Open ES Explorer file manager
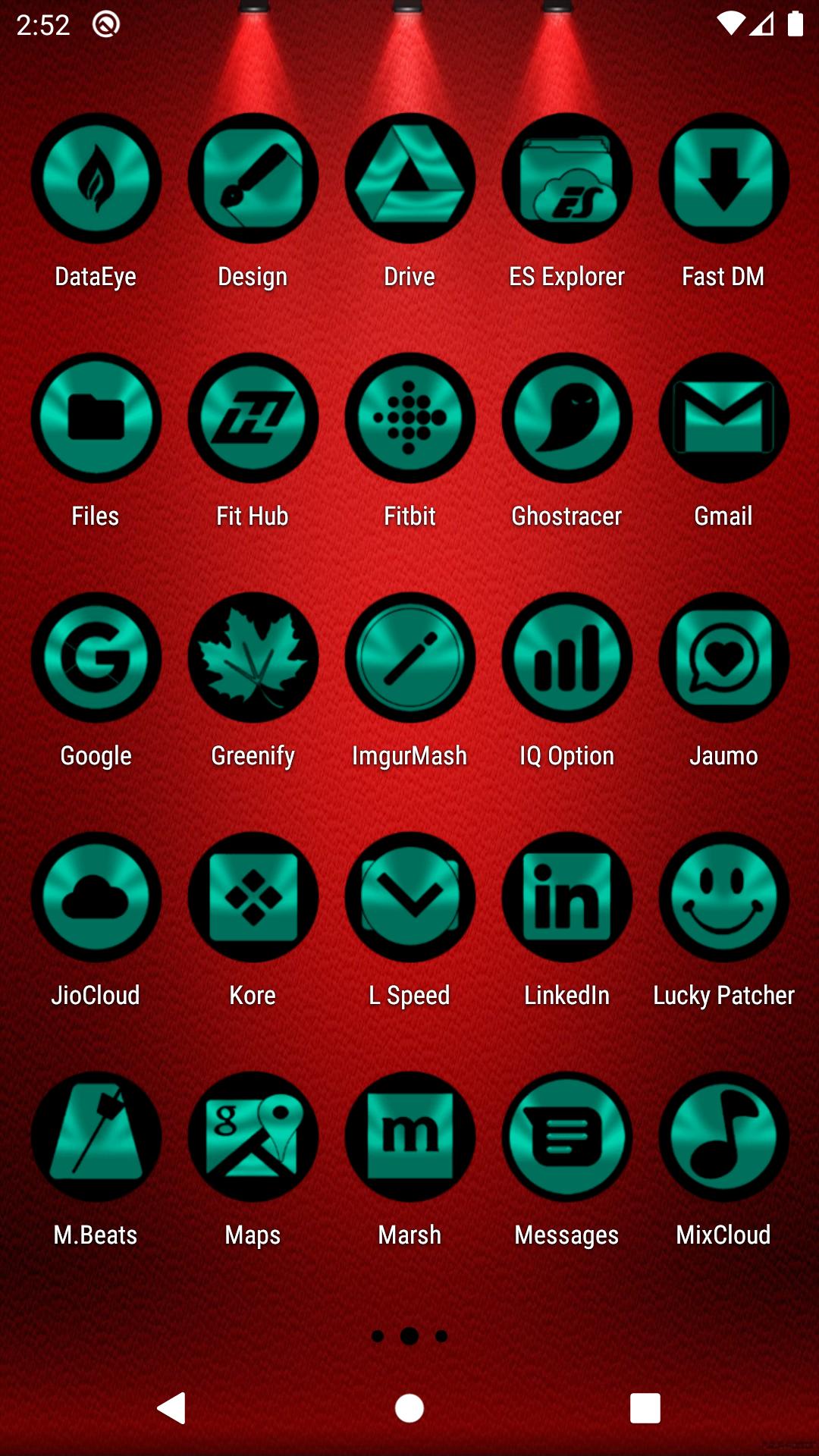 pyautogui.click(x=566, y=179)
